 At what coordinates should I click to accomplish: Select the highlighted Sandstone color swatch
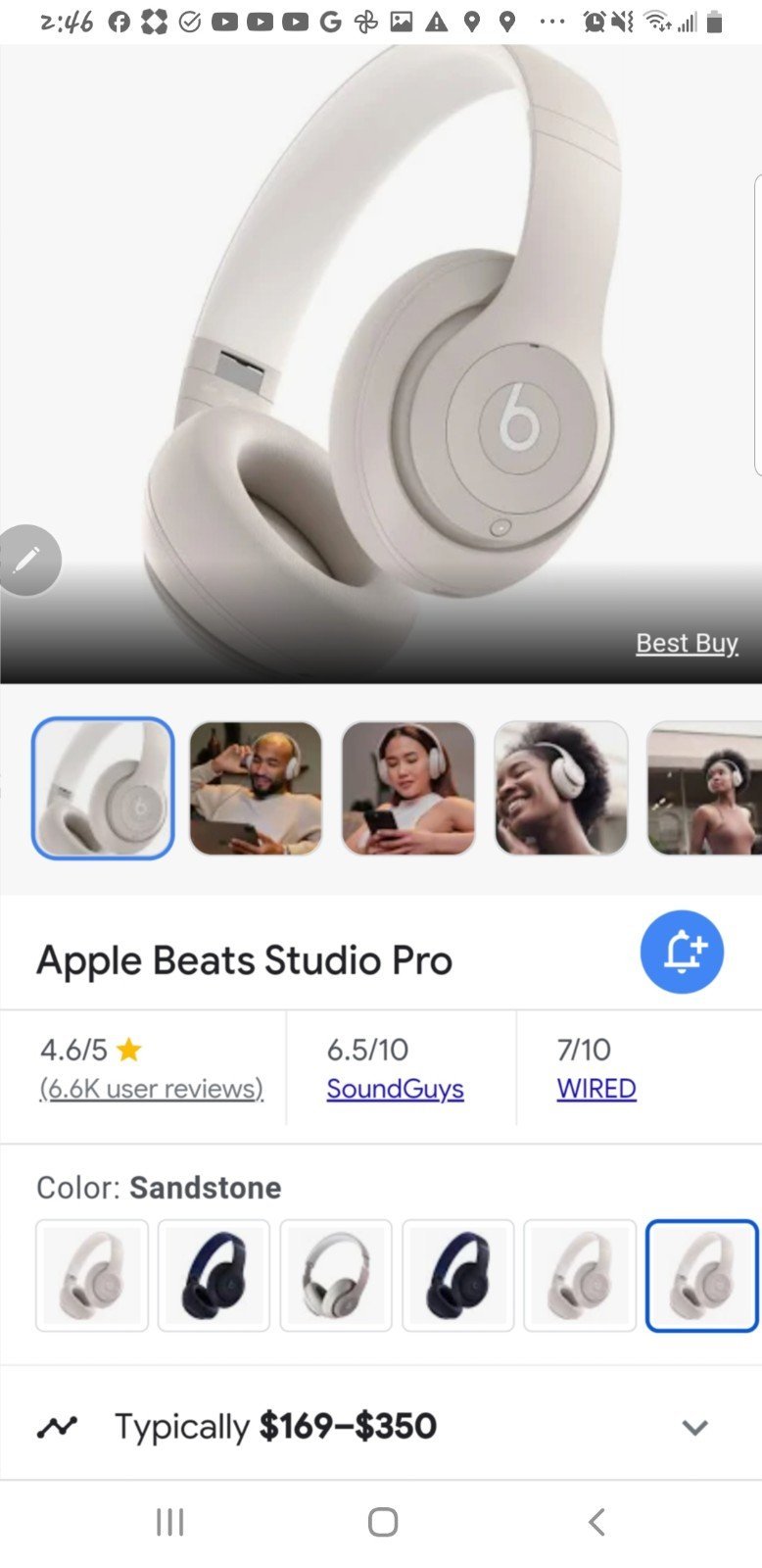(x=702, y=1275)
